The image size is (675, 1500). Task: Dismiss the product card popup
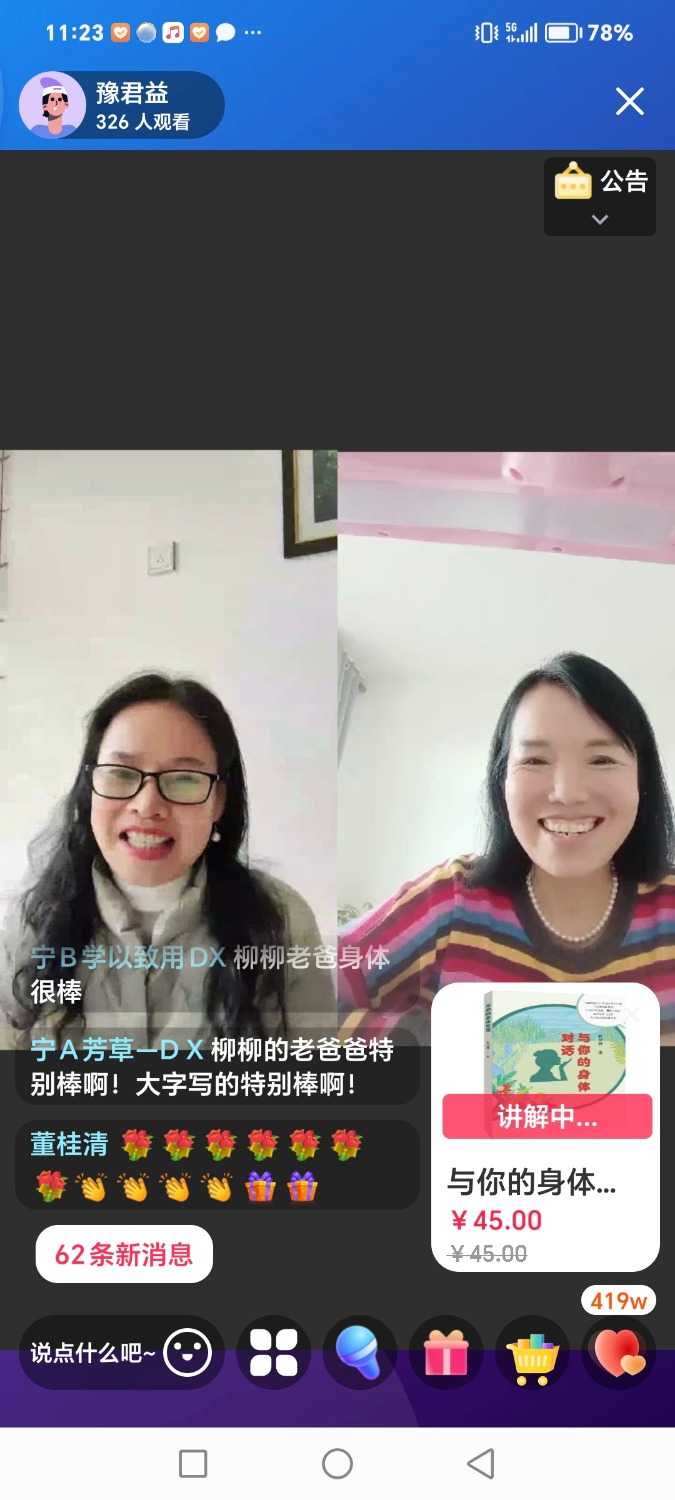pyautogui.click(x=632, y=1015)
